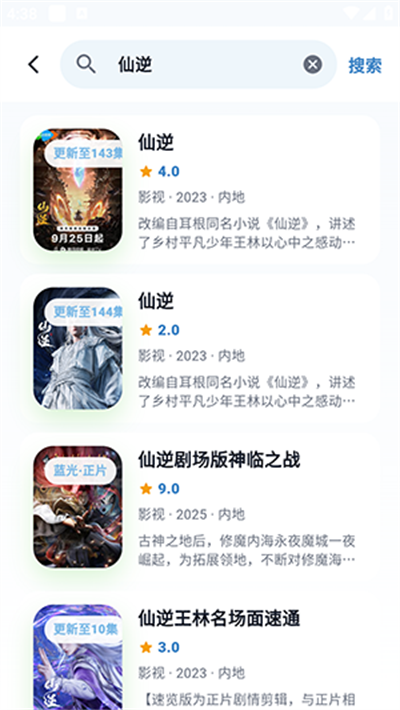Go back using the top-left arrow

coord(34,65)
